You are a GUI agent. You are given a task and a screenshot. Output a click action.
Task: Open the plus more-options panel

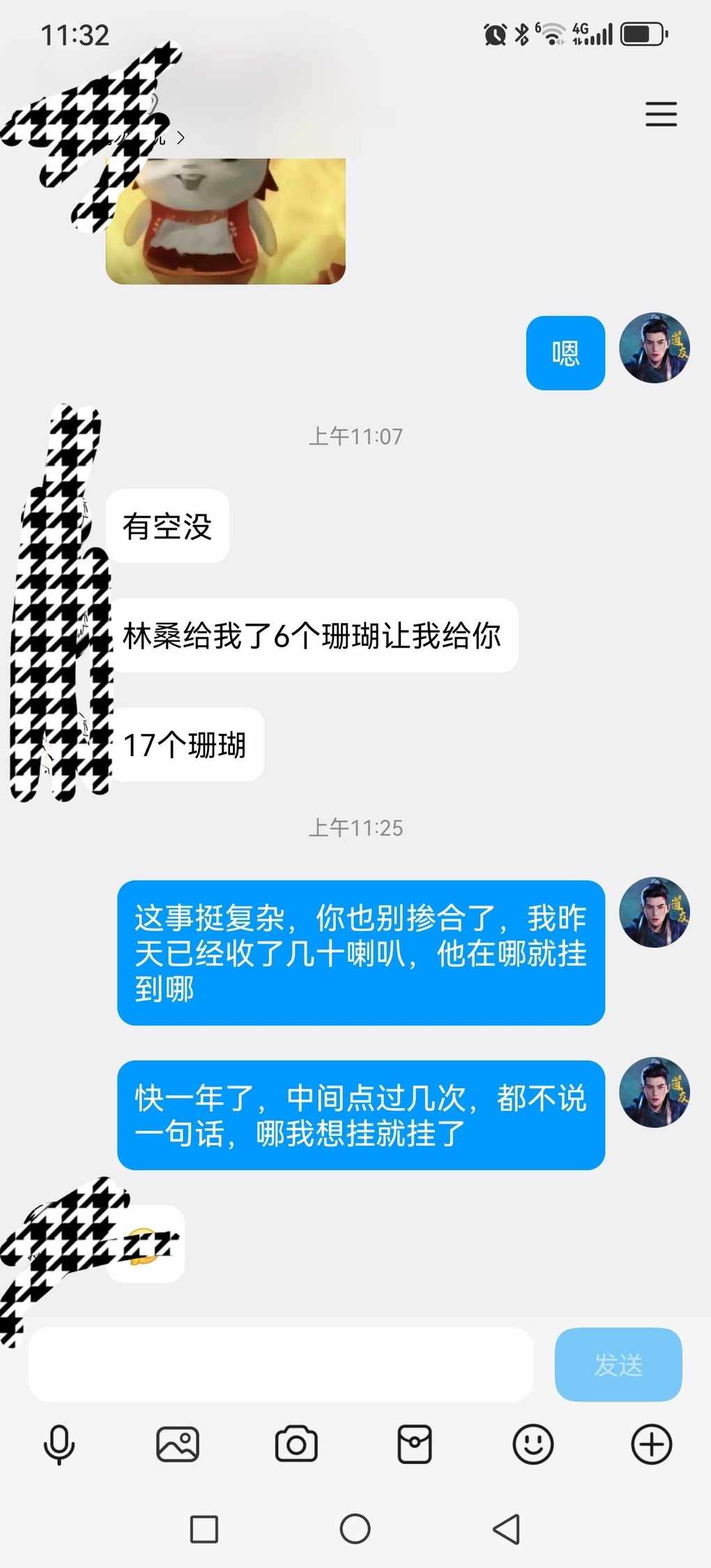tap(652, 1444)
